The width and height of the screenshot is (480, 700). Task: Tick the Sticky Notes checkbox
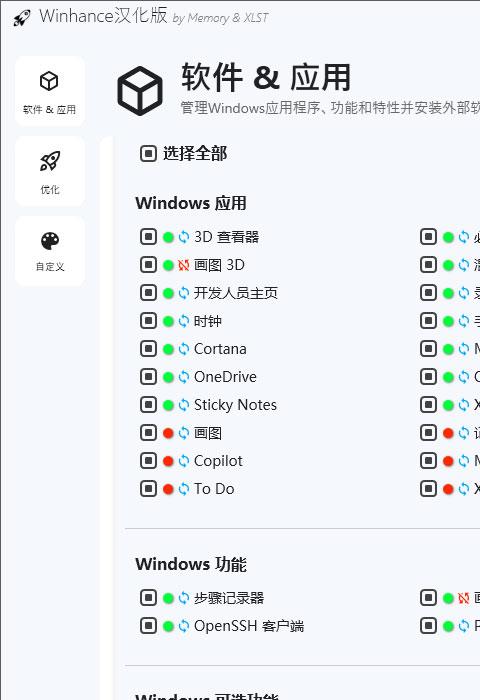(x=148, y=405)
